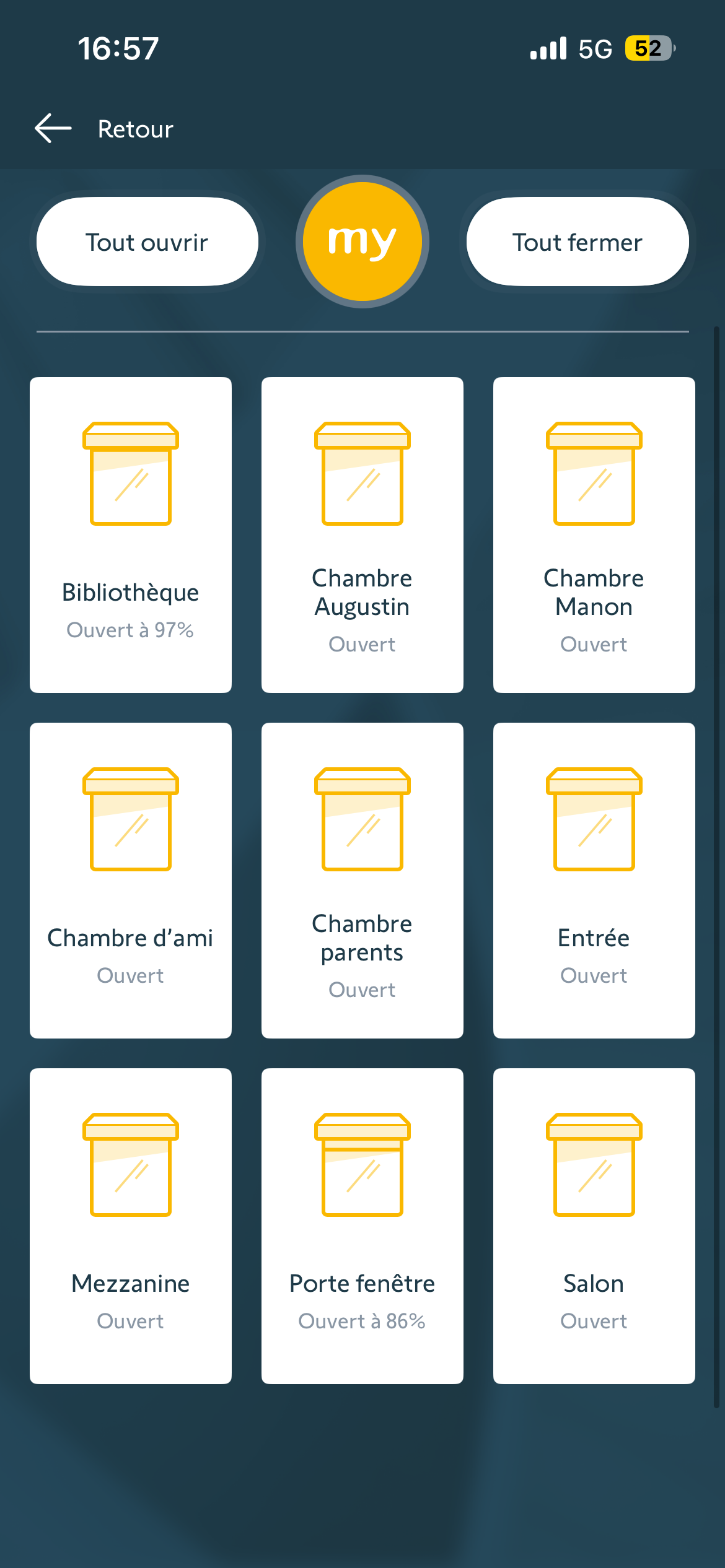The image size is (725, 1568).
Task: Tap the Tout fermer button
Action: [x=577, y=242]
